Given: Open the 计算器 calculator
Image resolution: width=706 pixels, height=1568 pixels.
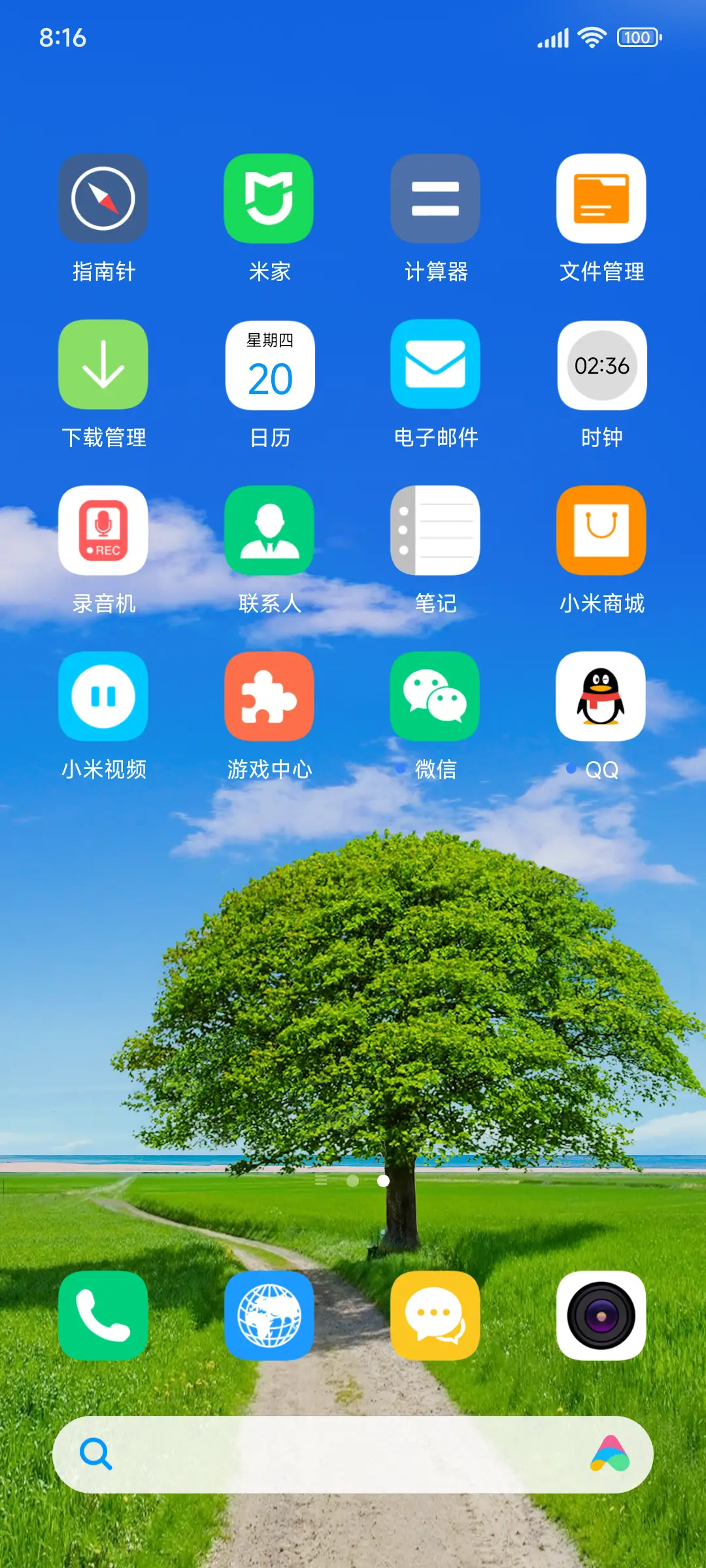Looking at the screenshot, I should click(435, 199).
